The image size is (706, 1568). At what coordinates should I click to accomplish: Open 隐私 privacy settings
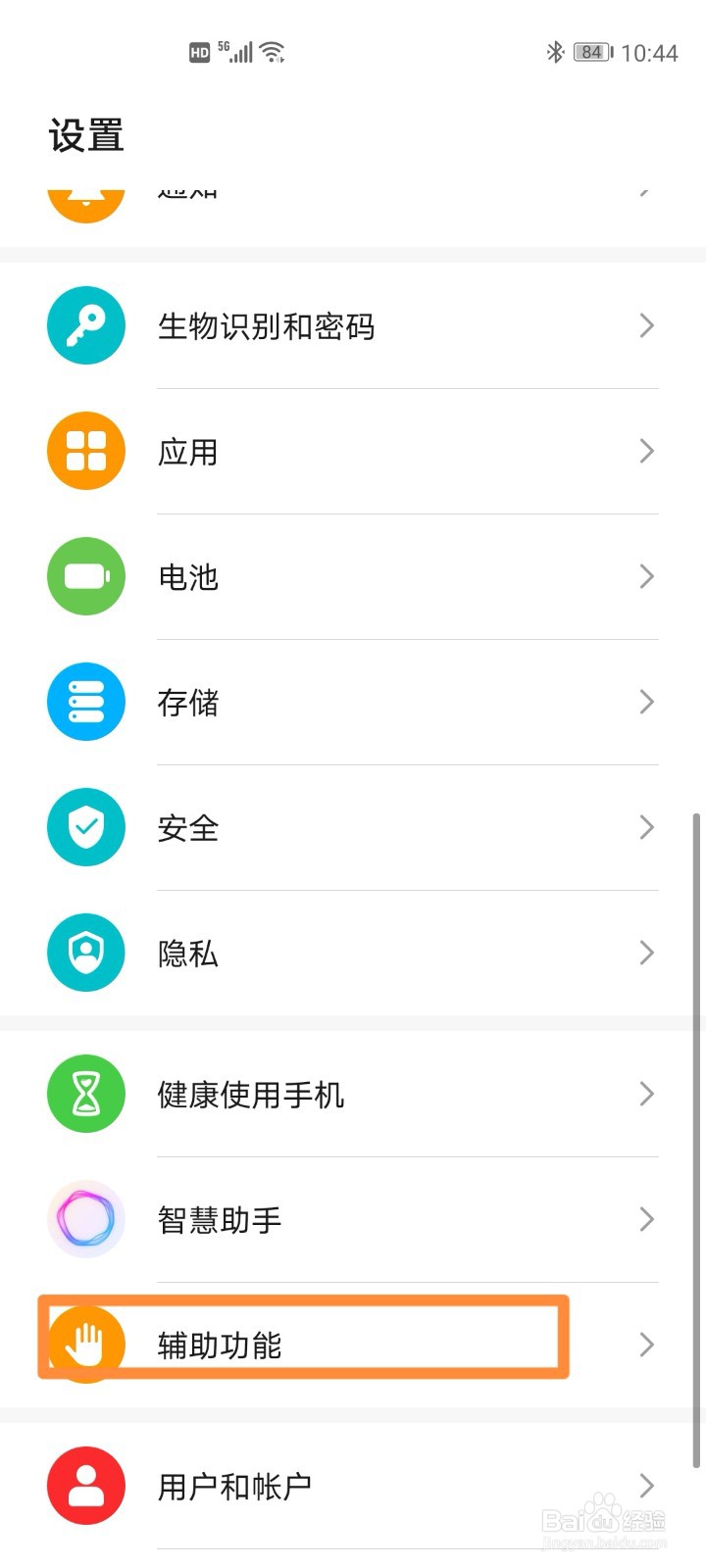coord(353,953)
